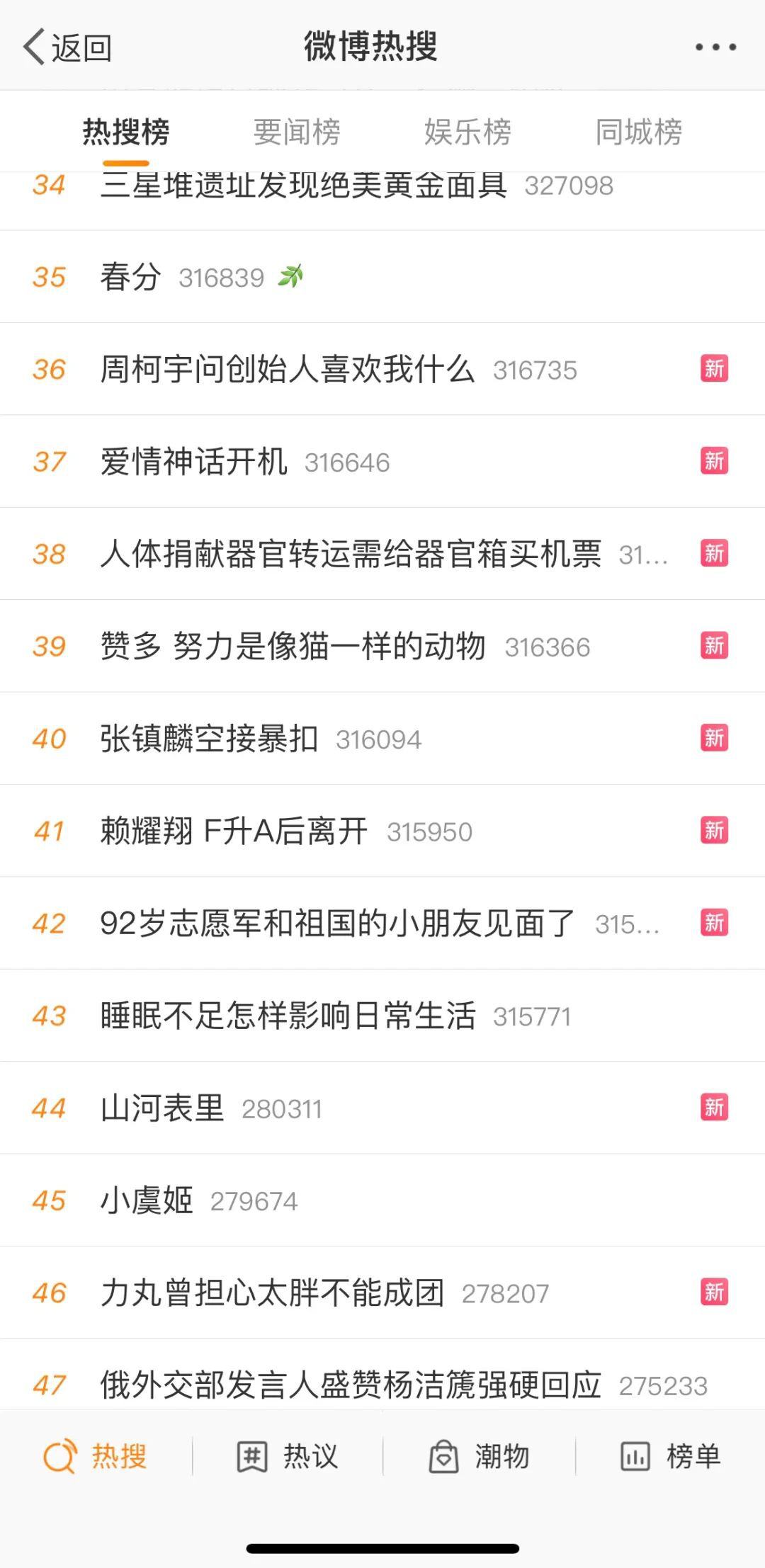The width and height of the screenshot is (765, 1568).
Task: Open topic 张镇麟空接暴扣
Action: (209, 739)
